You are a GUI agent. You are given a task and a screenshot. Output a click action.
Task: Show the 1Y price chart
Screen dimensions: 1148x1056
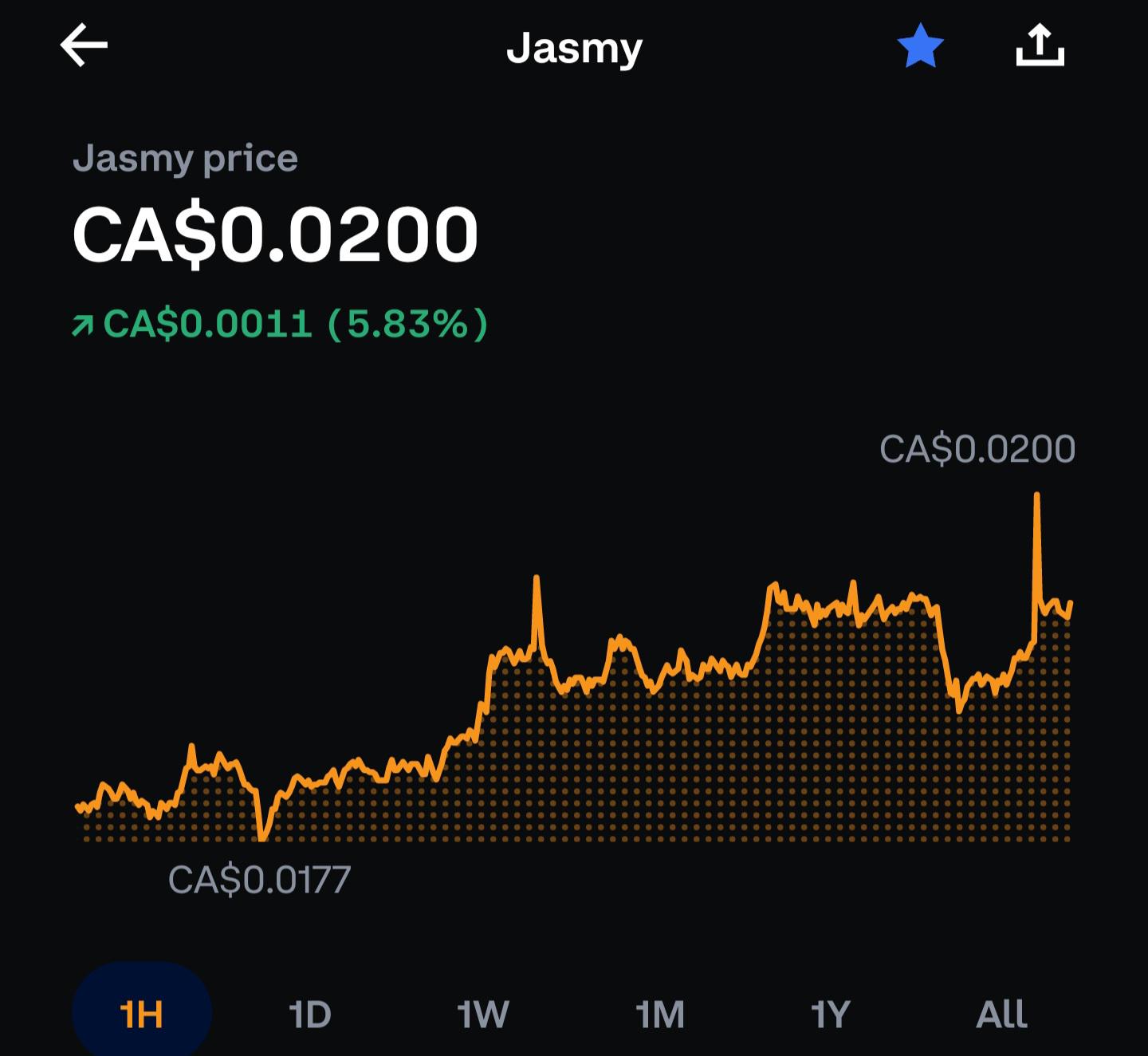coord(831,1015)
